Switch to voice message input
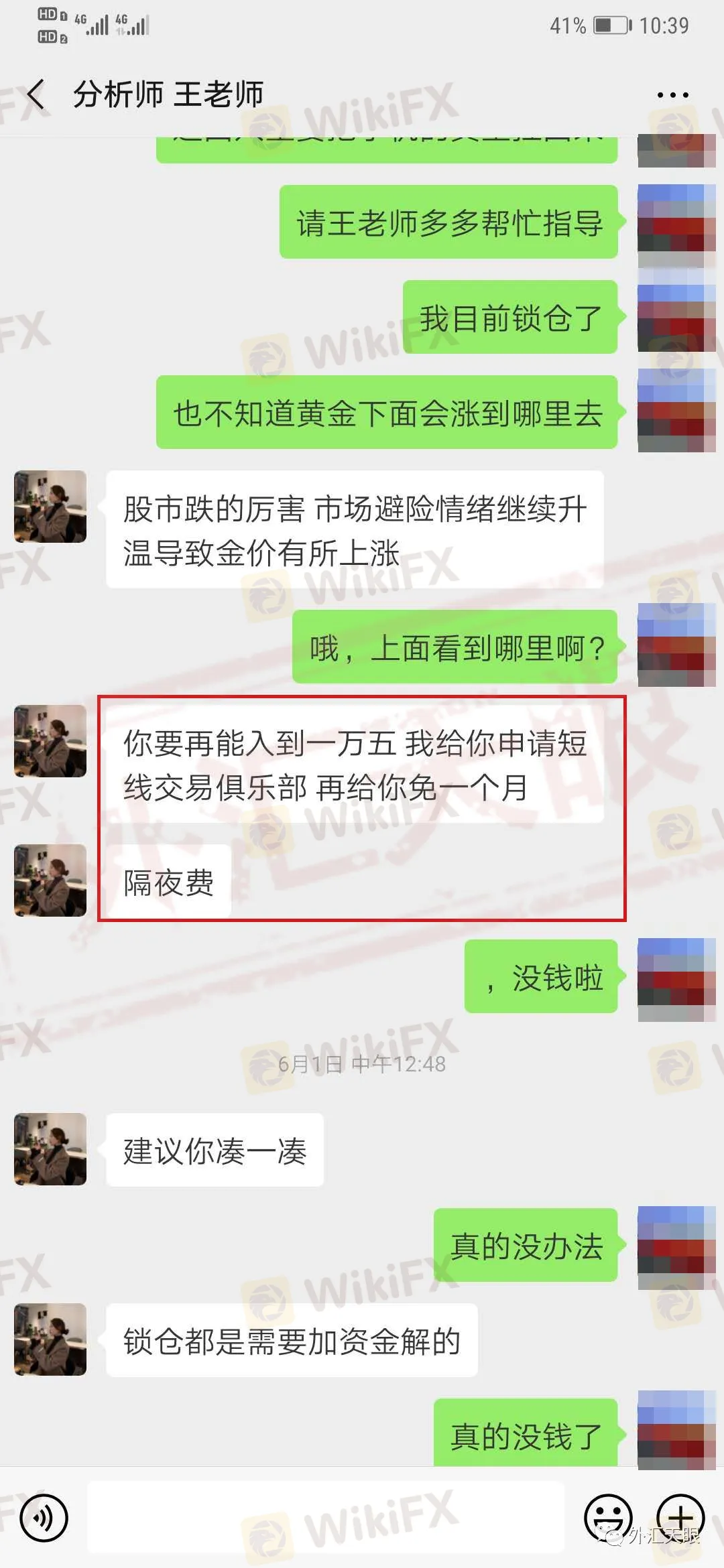 click(44, 1517)
